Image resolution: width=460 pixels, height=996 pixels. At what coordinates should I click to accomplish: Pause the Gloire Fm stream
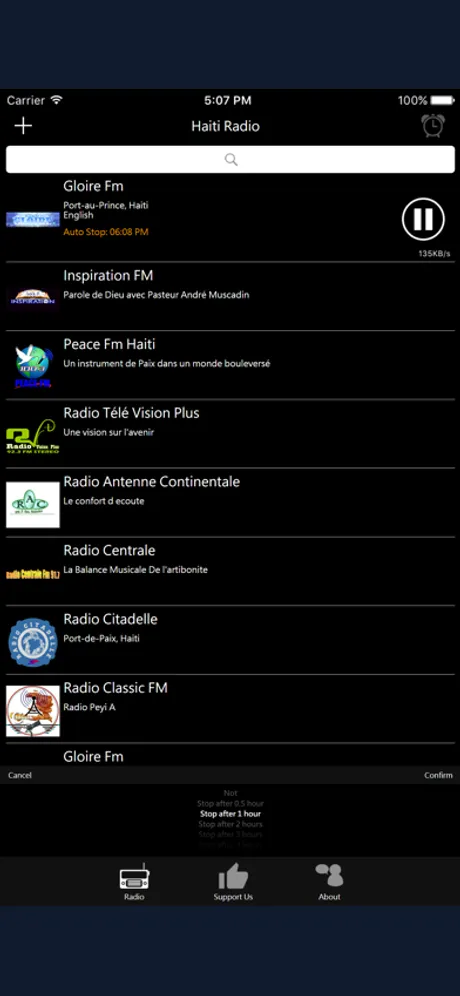[423, 219]
